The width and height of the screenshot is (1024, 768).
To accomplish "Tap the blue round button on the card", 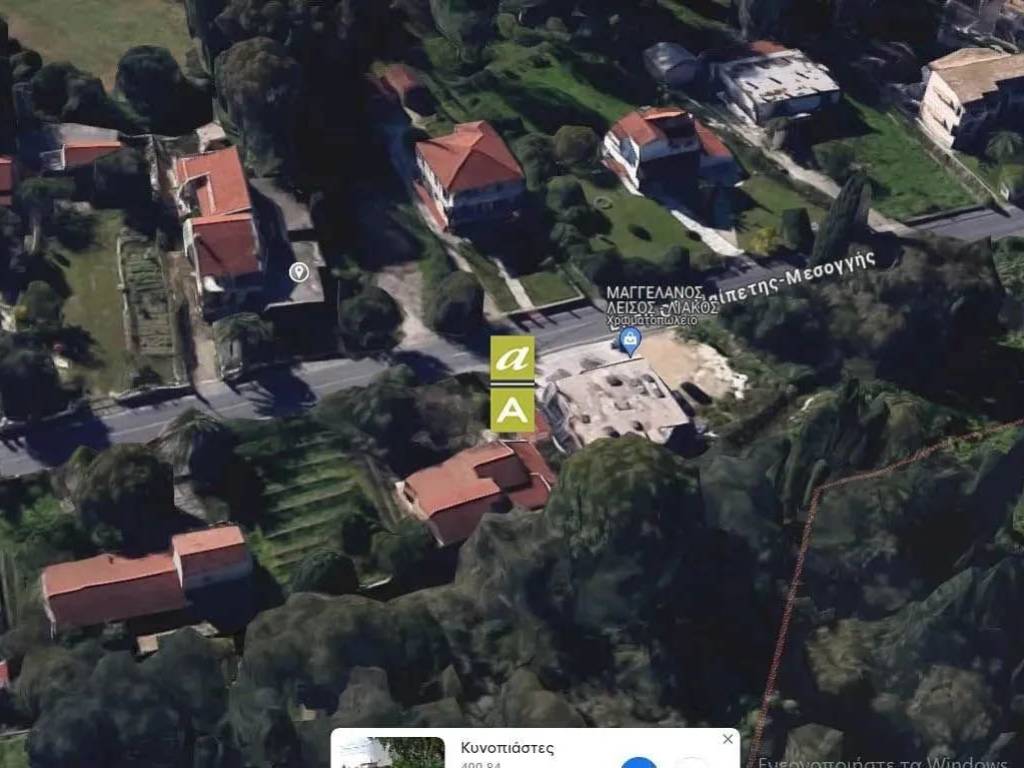I will (x=639, y=763).
